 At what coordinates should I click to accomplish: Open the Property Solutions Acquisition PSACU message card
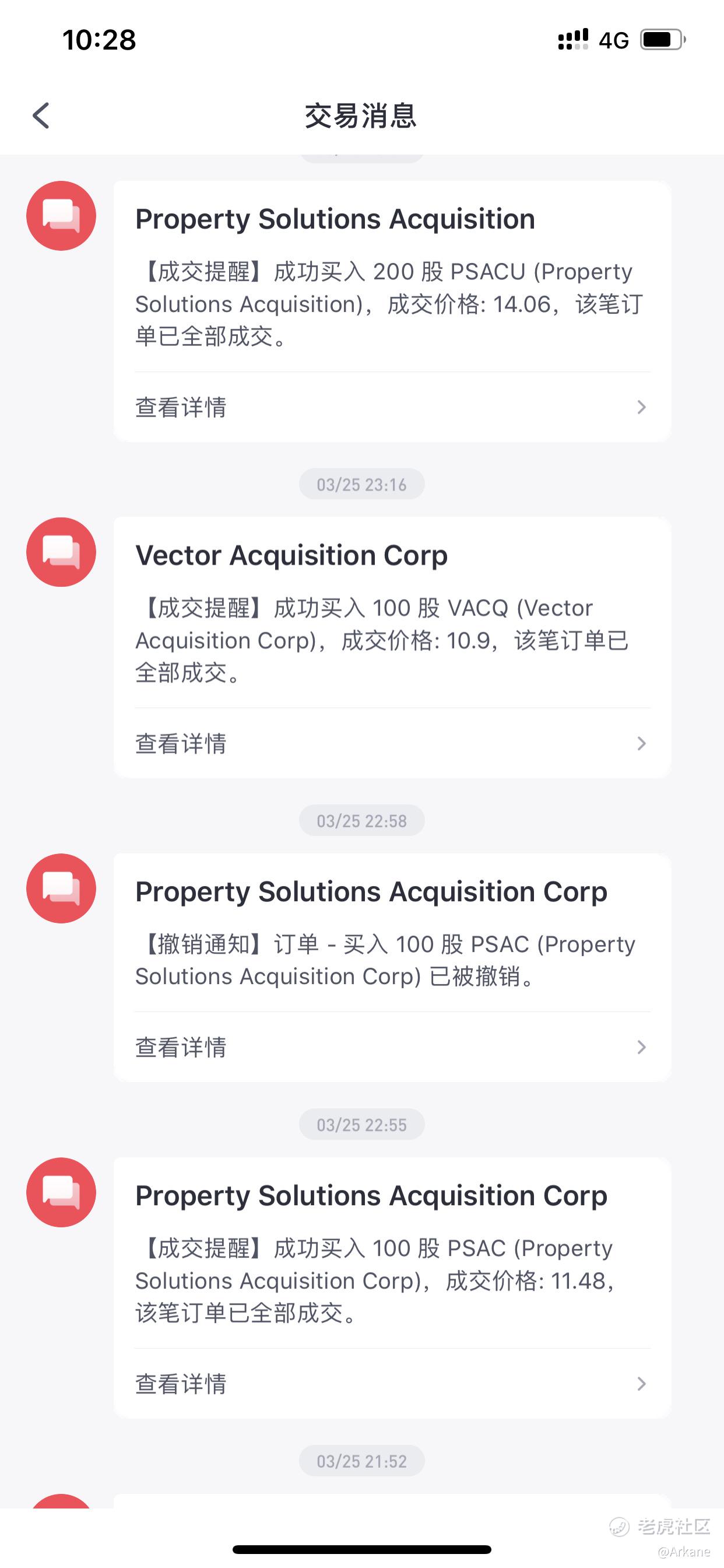coord(392,311)
